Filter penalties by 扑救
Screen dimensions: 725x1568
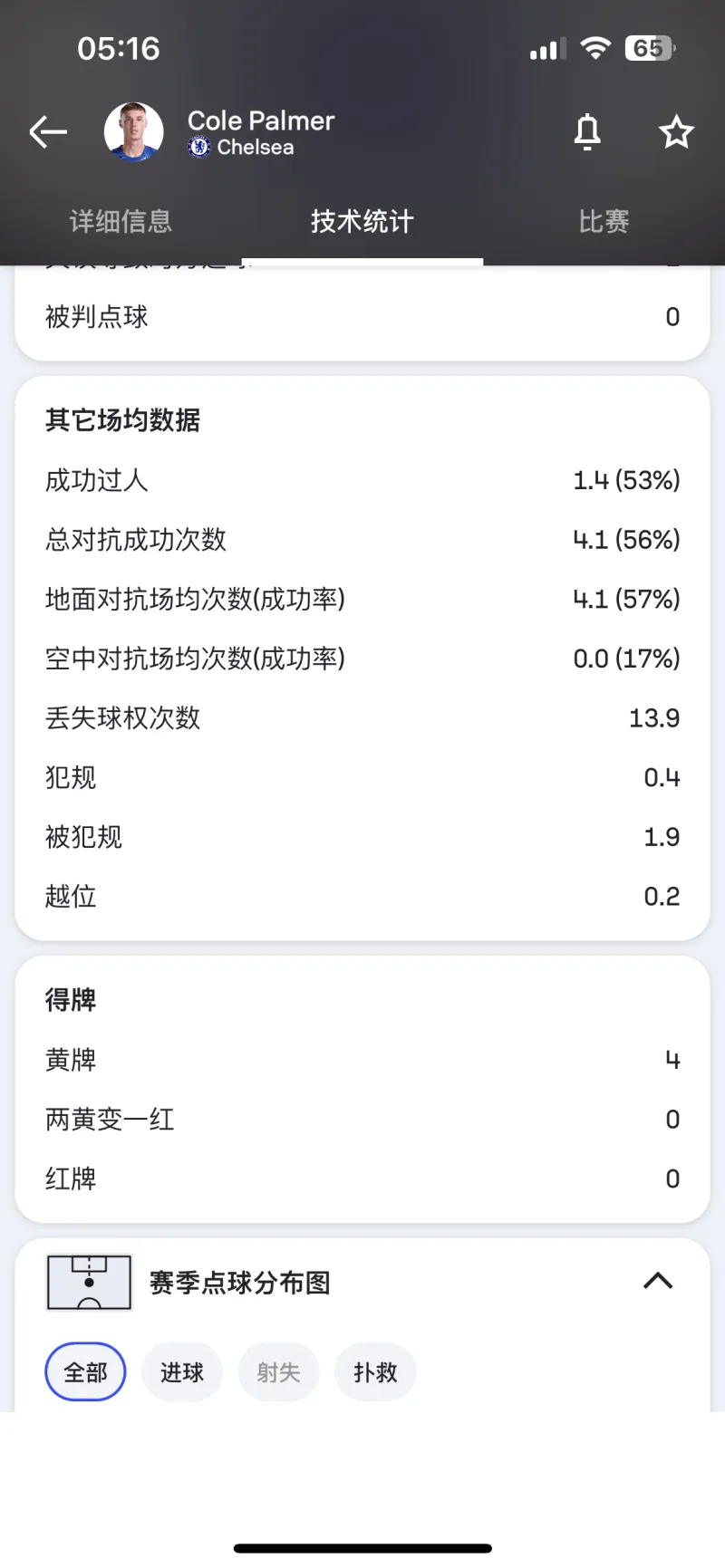pos(375,1372)
